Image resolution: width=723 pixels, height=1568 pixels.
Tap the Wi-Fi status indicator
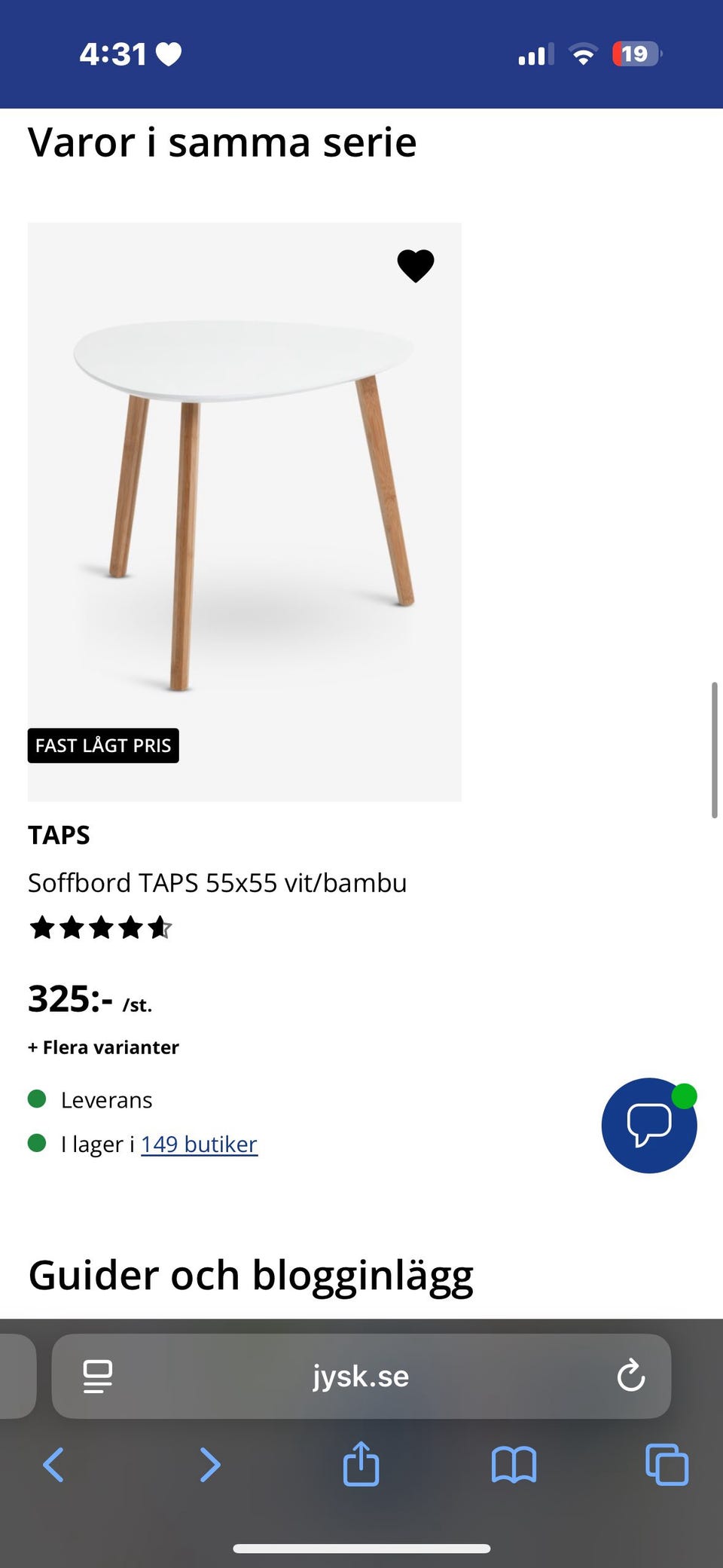coord(584,53)
